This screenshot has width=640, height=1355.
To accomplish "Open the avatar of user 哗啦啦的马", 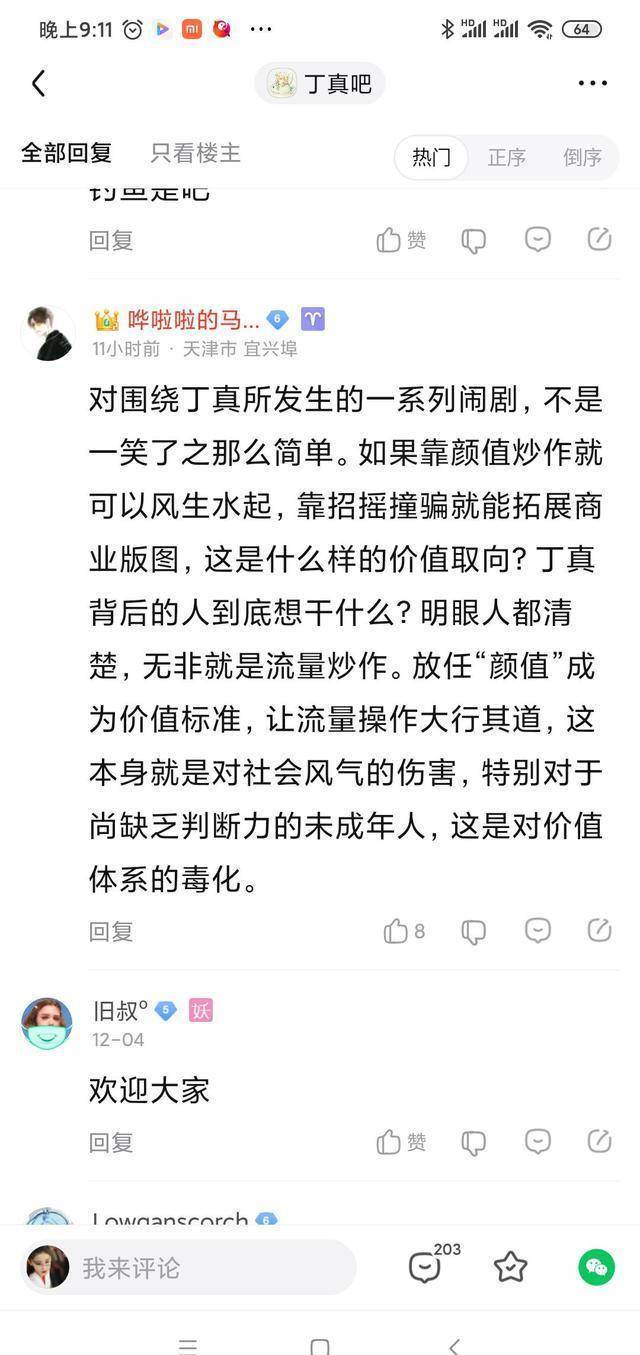I will click(x=47, y=333).
